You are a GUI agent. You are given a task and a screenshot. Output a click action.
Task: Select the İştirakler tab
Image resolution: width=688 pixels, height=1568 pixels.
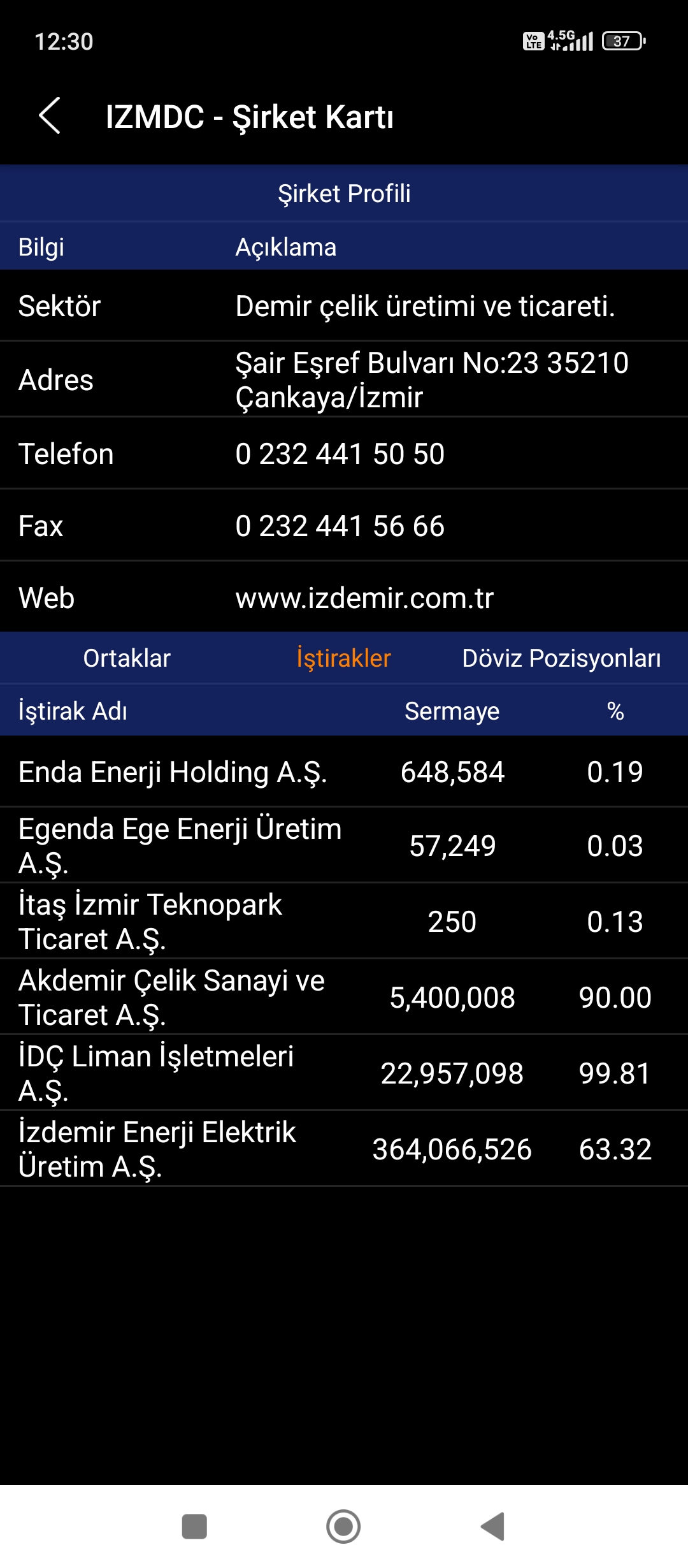pyautogui.click(x=343, y=658)
